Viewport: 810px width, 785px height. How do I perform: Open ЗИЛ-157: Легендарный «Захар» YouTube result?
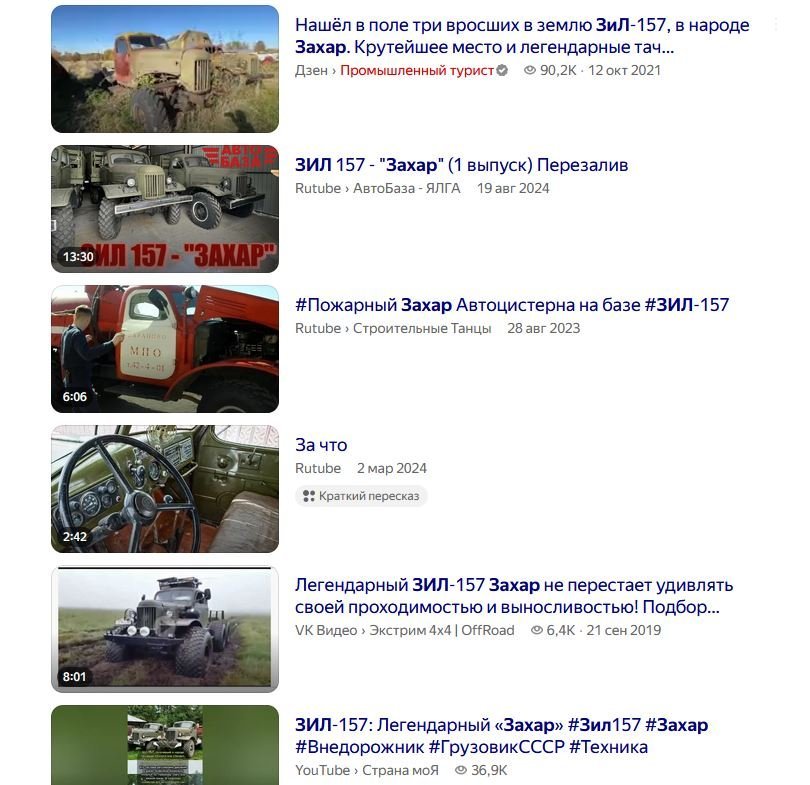pyautogui.click(x=500, y=736)
